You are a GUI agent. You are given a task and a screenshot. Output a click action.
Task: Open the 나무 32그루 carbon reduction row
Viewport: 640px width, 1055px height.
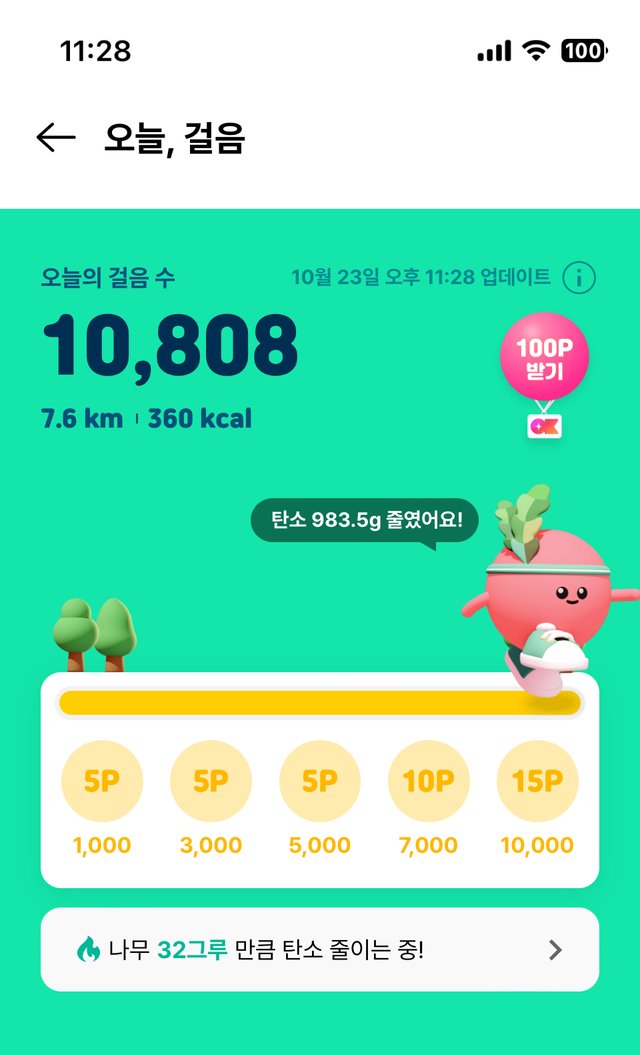pos(320,949)
